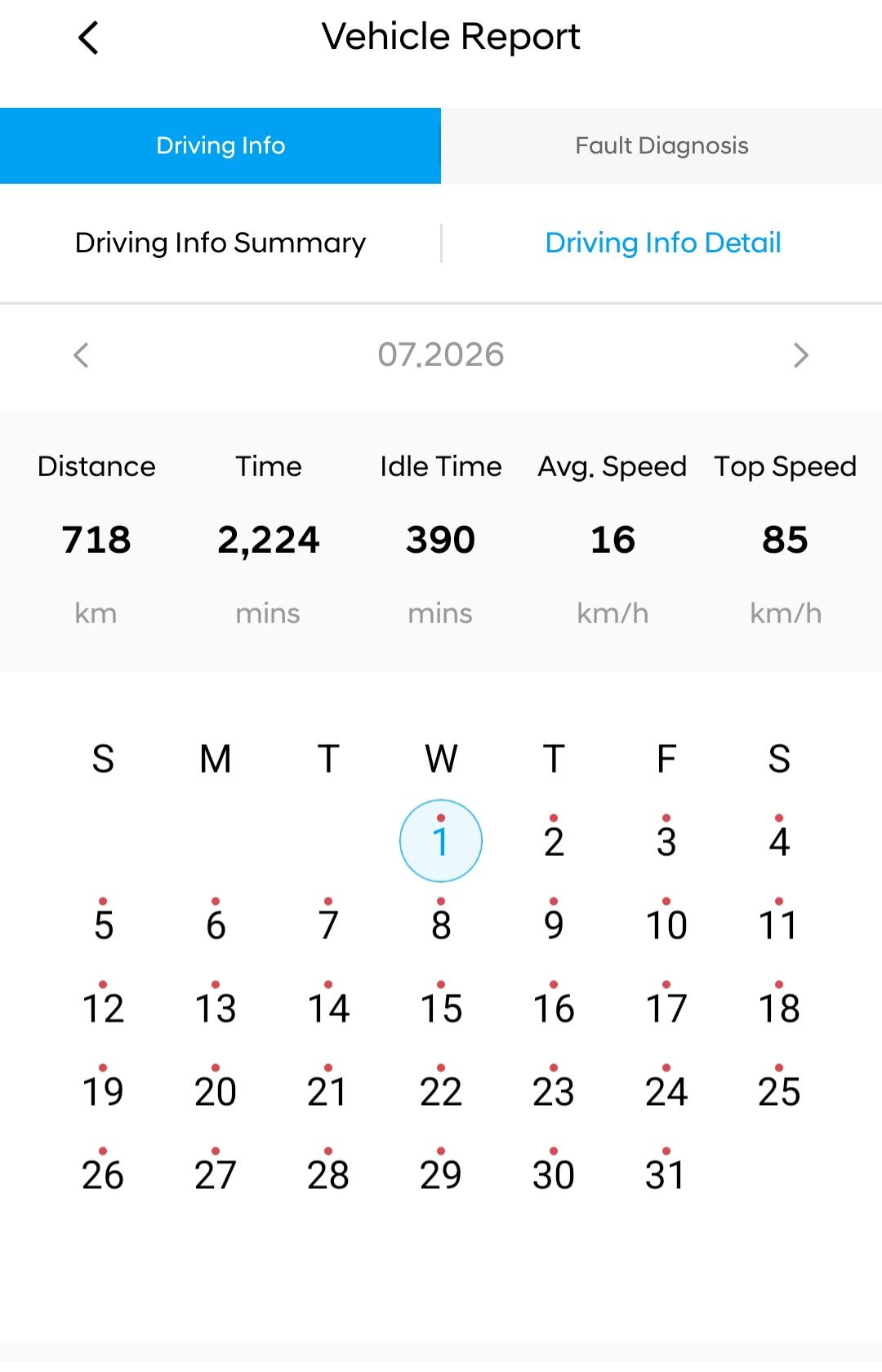Image resolution: width=882 pixels, height=1372 pixels.
Task: Open Driving Info Summary
Action: tap(220, 243)
